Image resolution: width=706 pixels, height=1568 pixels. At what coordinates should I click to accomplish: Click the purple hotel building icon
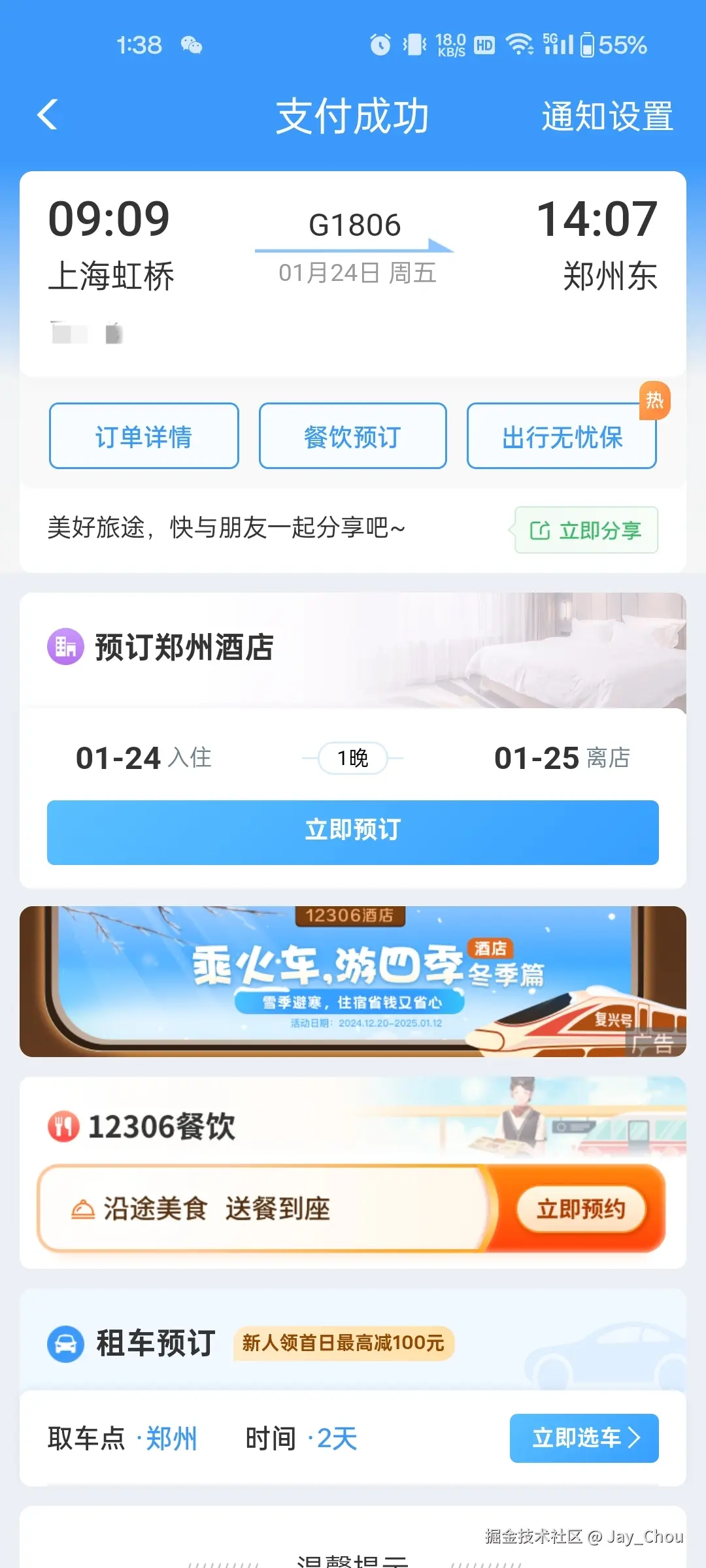coord(65,647)
